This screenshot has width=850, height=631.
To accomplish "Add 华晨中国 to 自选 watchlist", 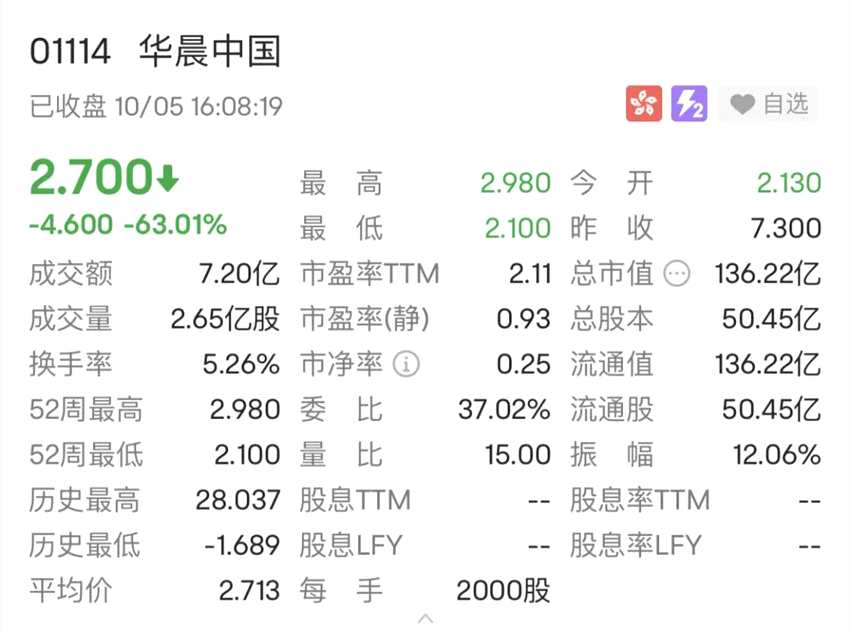I will (x=768, y=104).
